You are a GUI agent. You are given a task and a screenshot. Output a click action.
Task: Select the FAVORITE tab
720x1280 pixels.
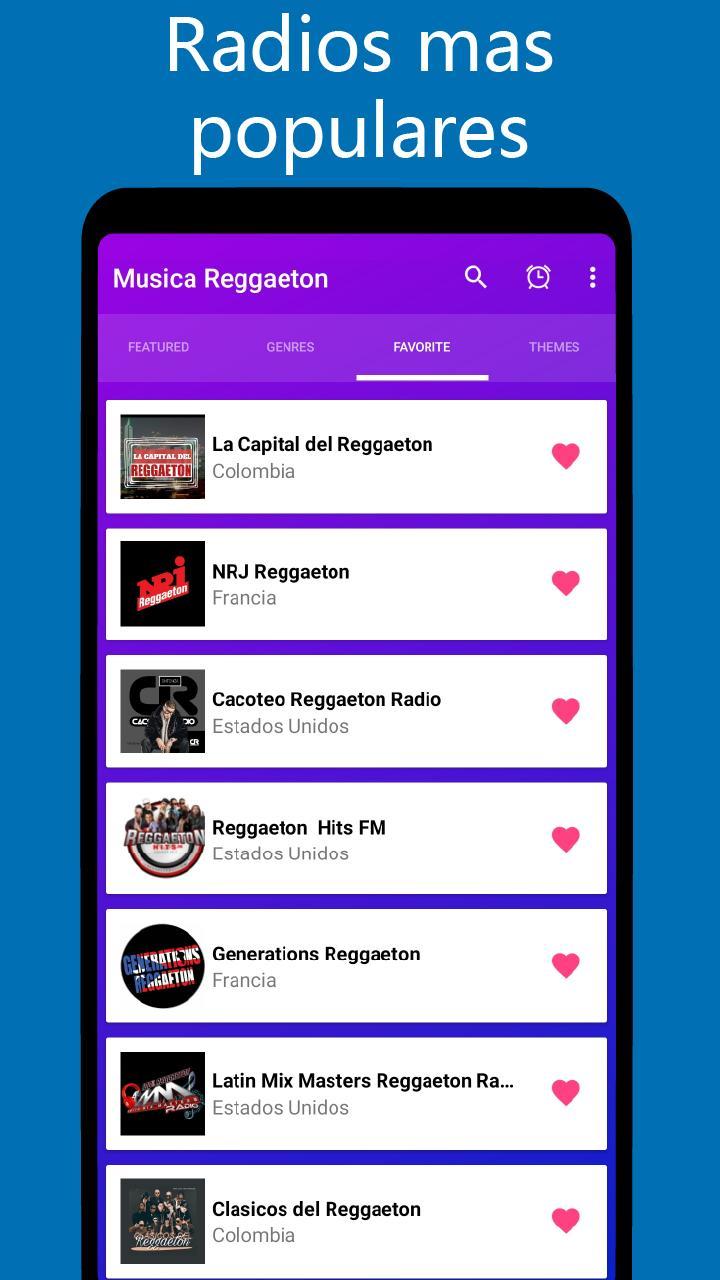(x=421, y=347)
